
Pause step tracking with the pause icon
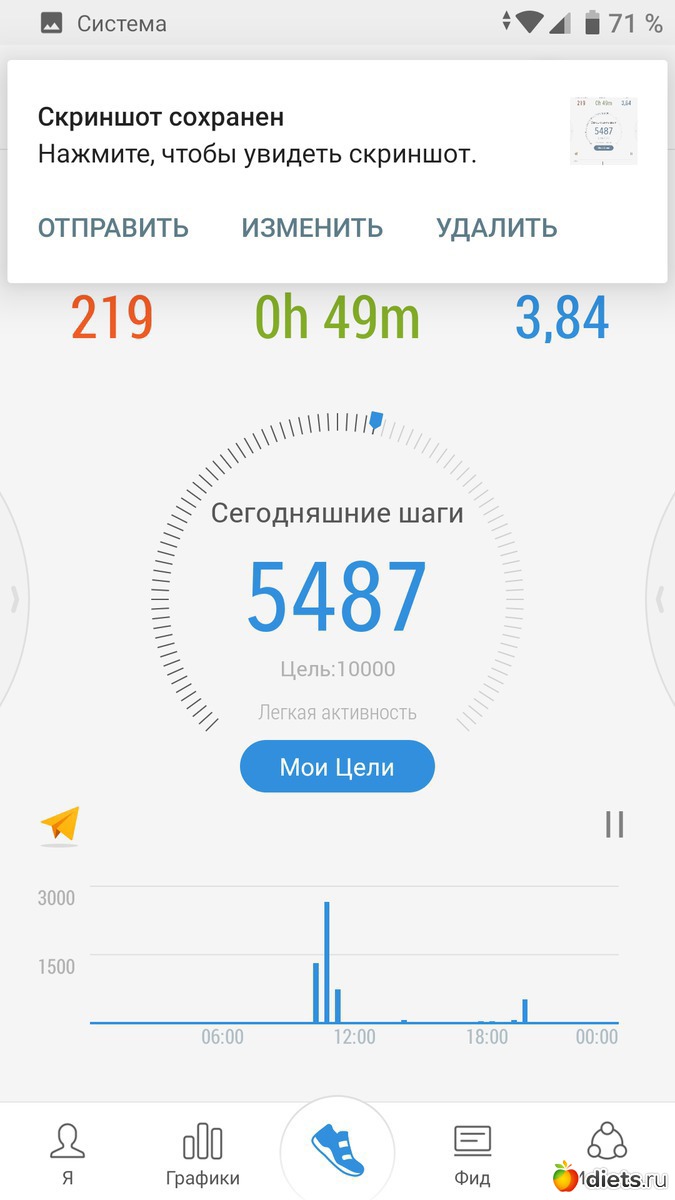click(x=614, y=825)
